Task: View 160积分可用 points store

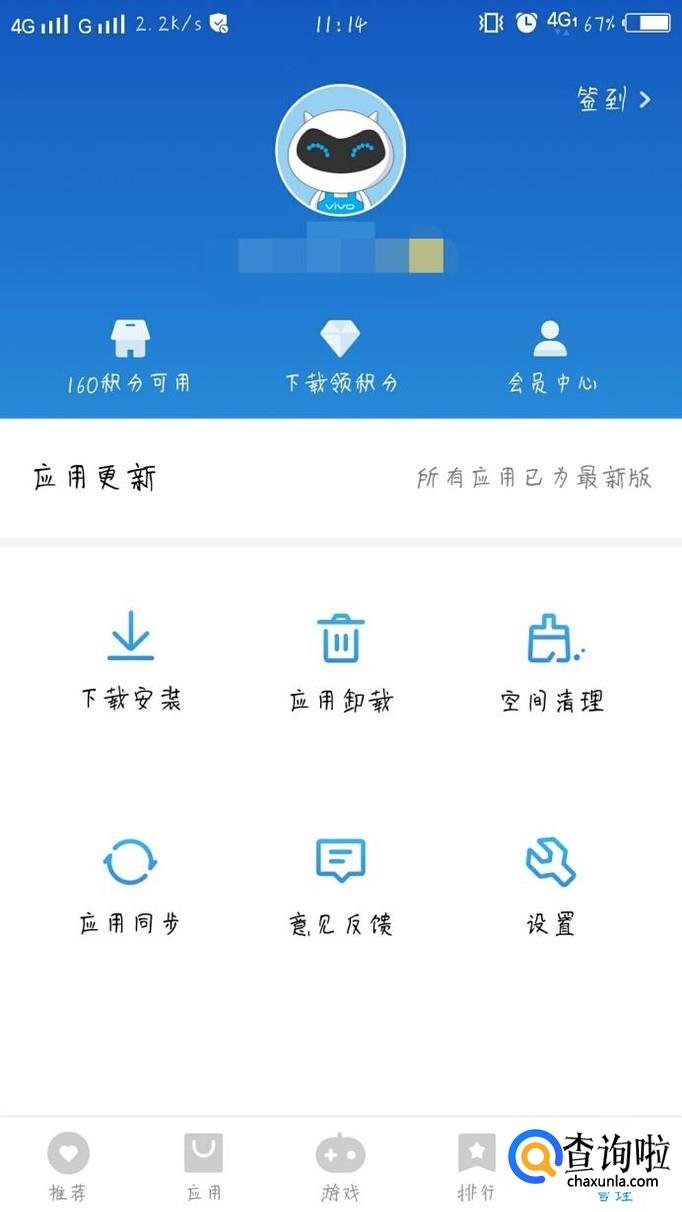Action: point(129,356)
